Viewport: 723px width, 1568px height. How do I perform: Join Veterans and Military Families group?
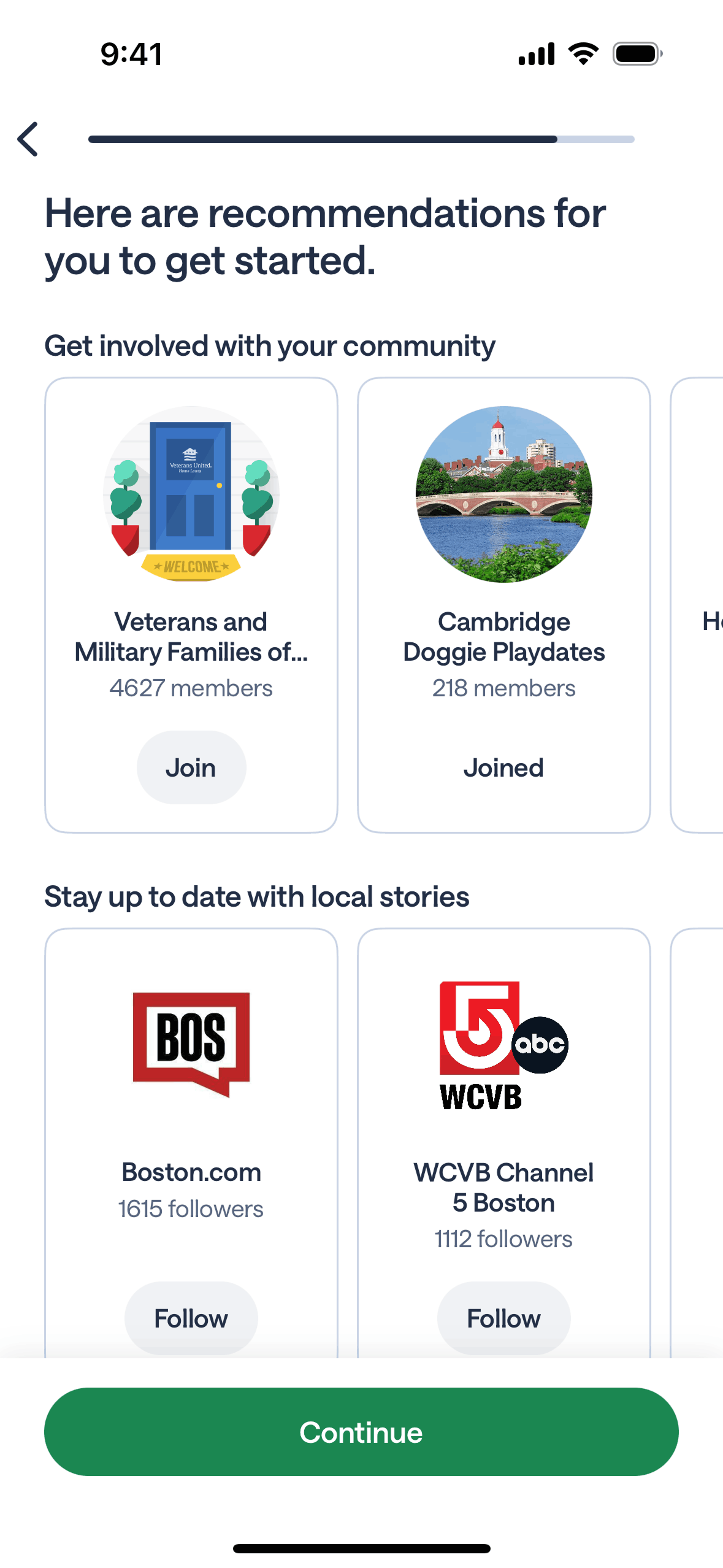191,767
